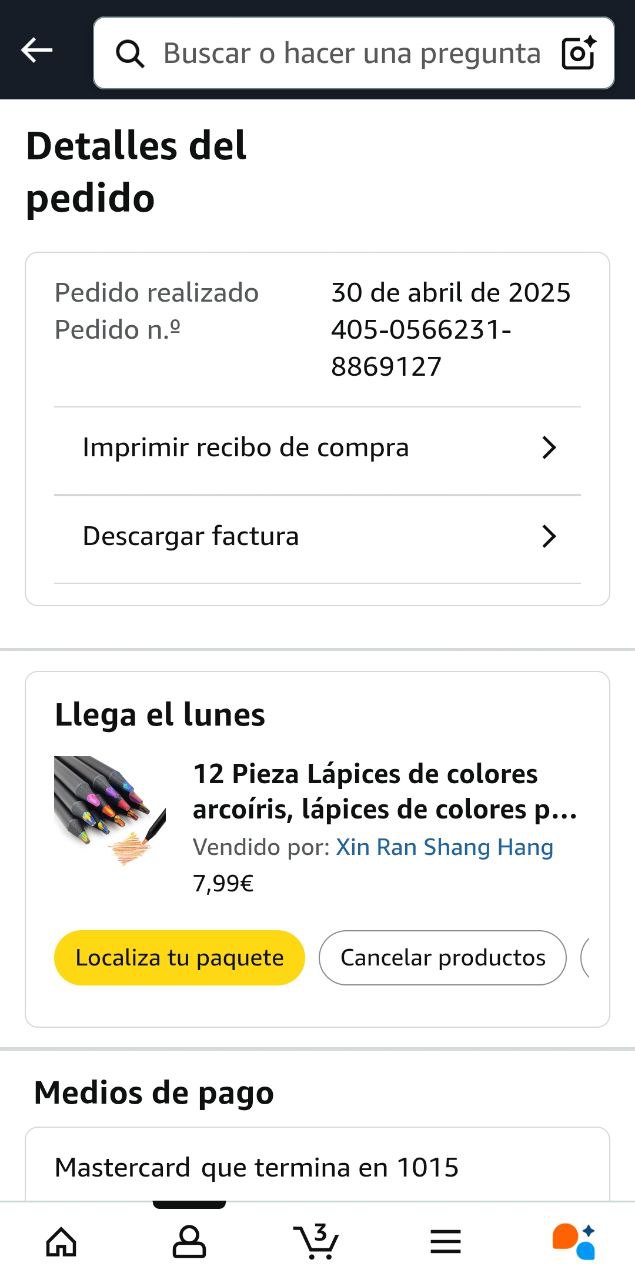
Task: Switch to the account profile tab
Action: 189,1241
